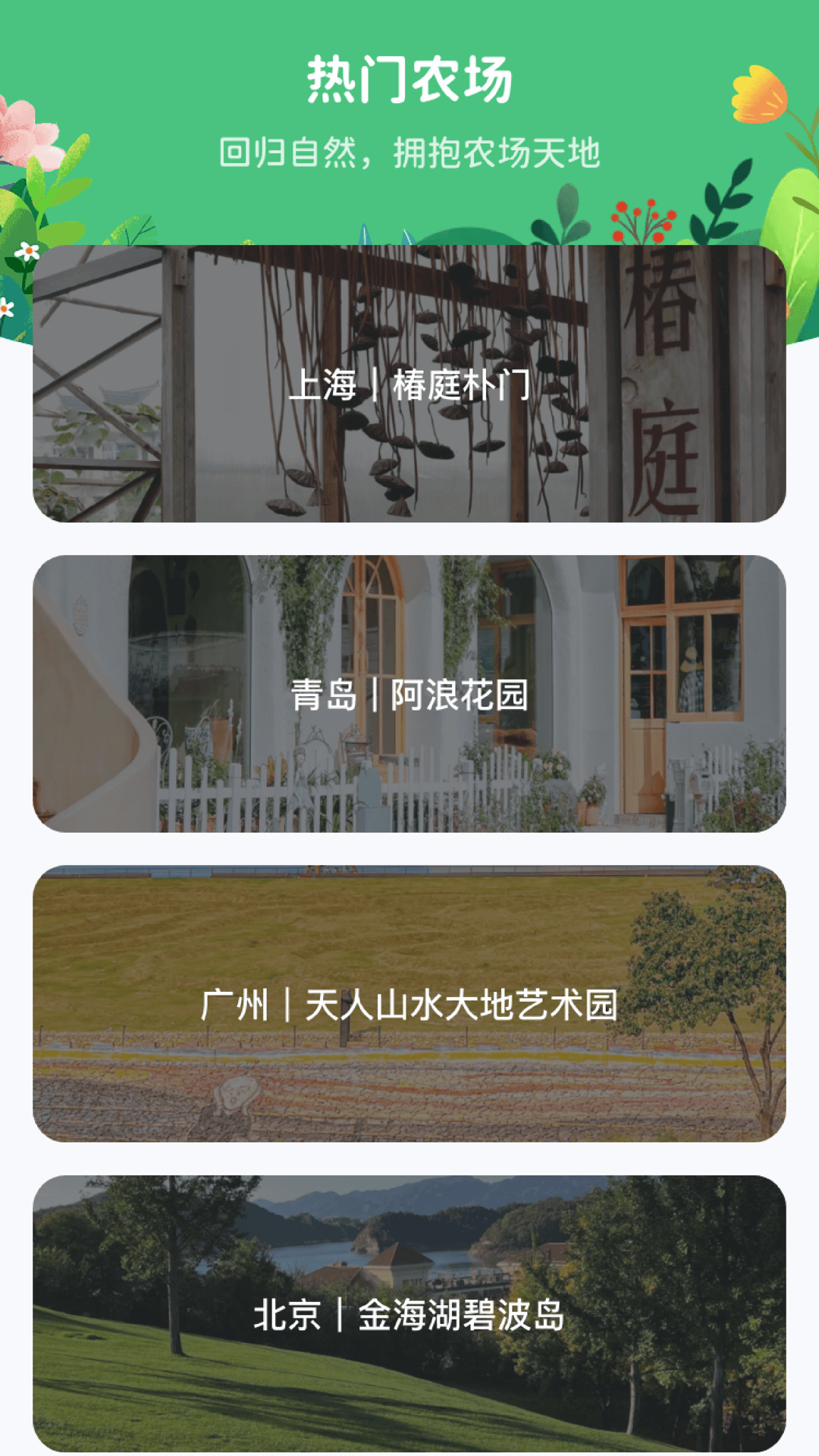The image size is (819, 1456).
Task: Click the white daisy on the left edge
Action: point(27,250)
